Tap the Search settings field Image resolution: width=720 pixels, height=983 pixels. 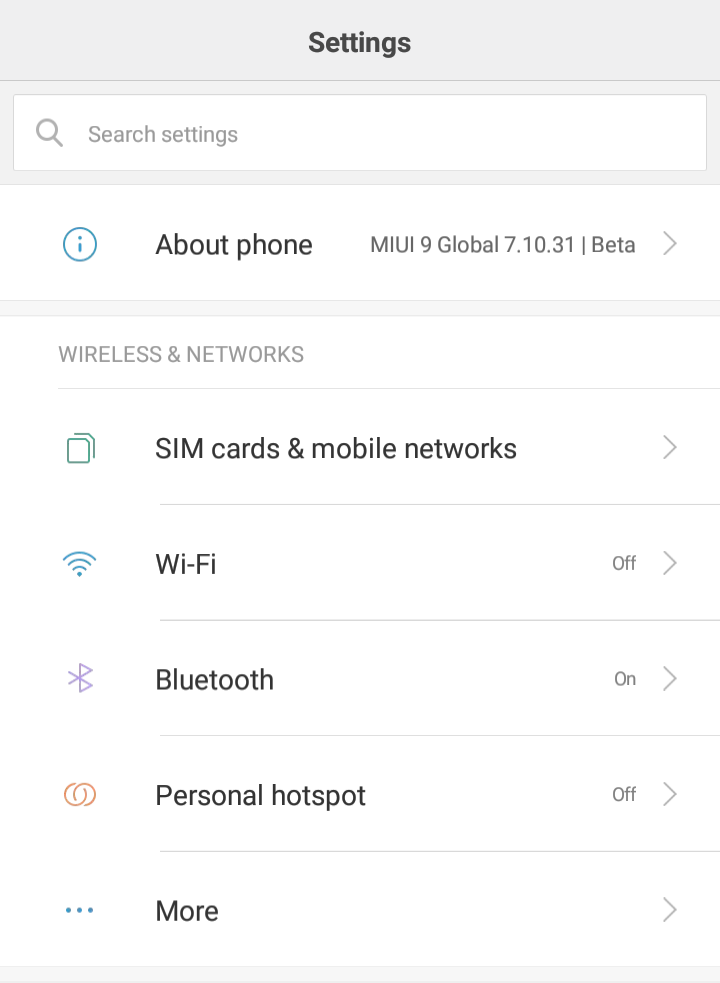pos(360,134)
